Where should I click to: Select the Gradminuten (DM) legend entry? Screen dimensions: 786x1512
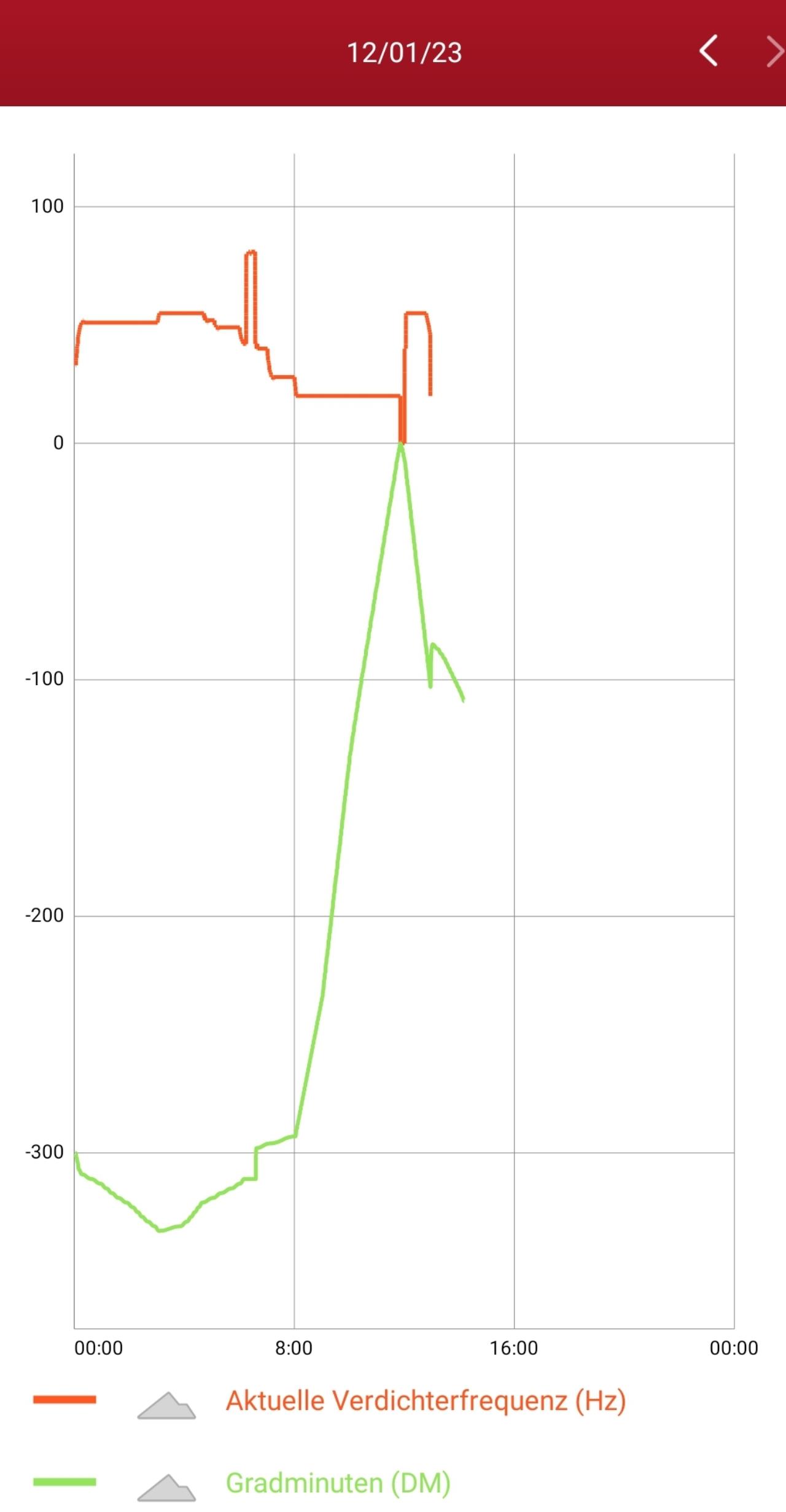click(x=338, y=1483)
